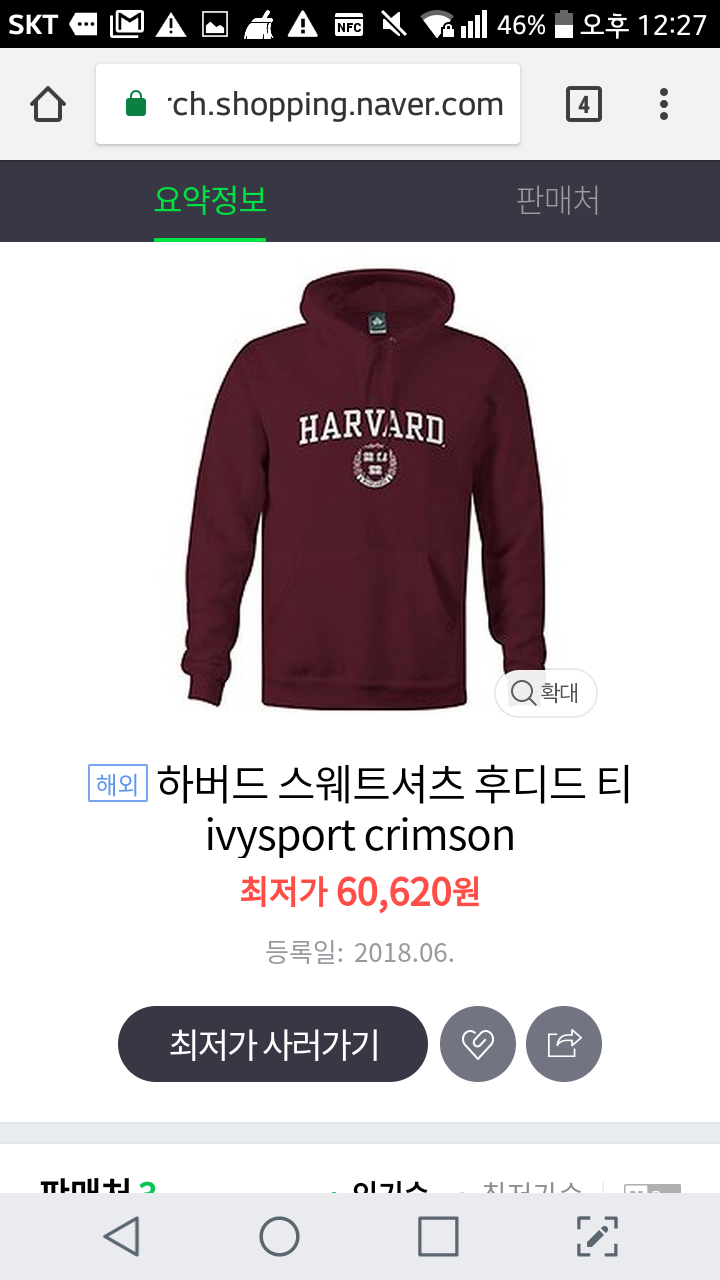Open the system recent apps view

[x=438, y=1236]
